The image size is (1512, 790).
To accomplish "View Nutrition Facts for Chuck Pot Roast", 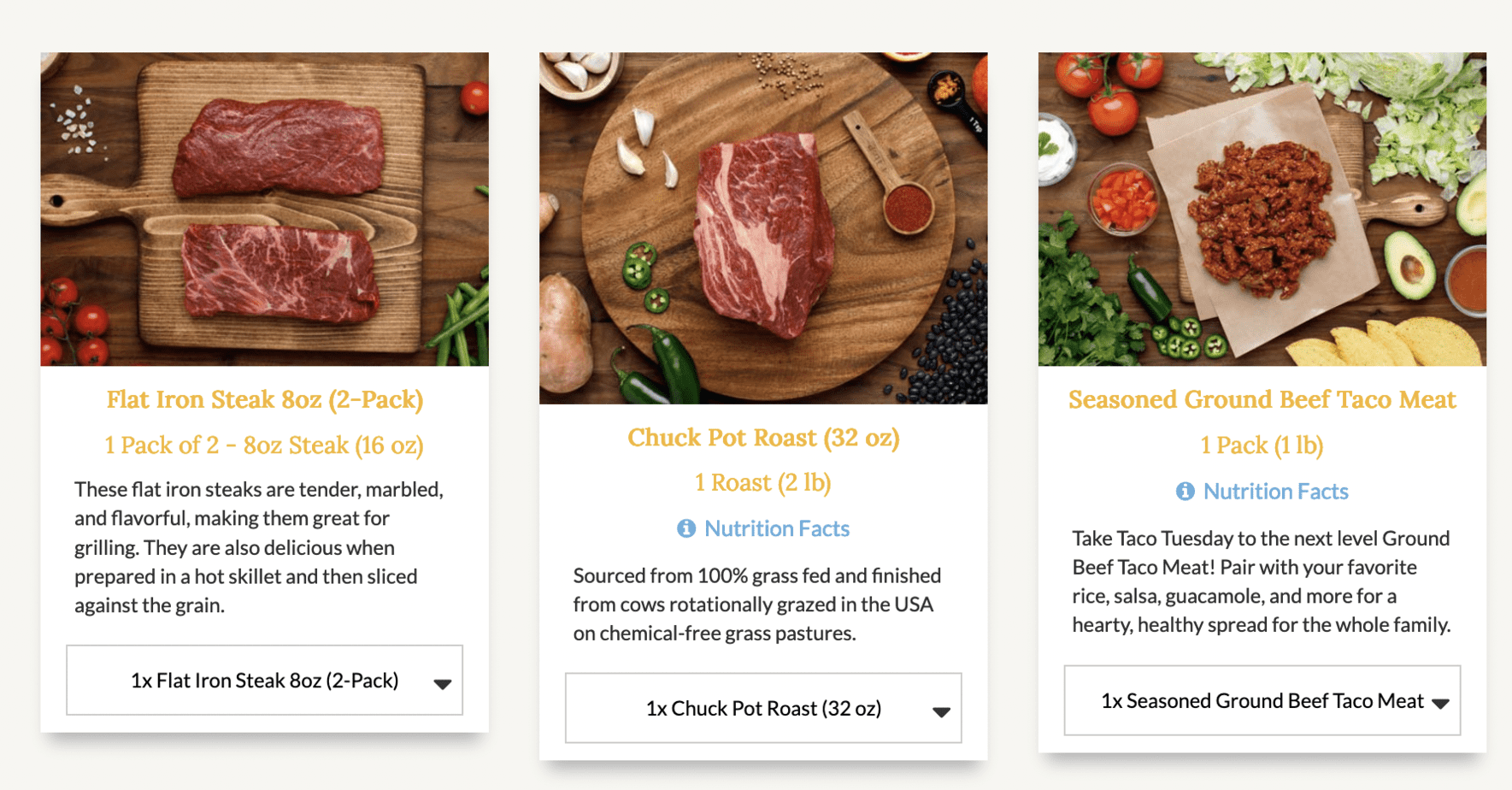I will coord(763,528).
